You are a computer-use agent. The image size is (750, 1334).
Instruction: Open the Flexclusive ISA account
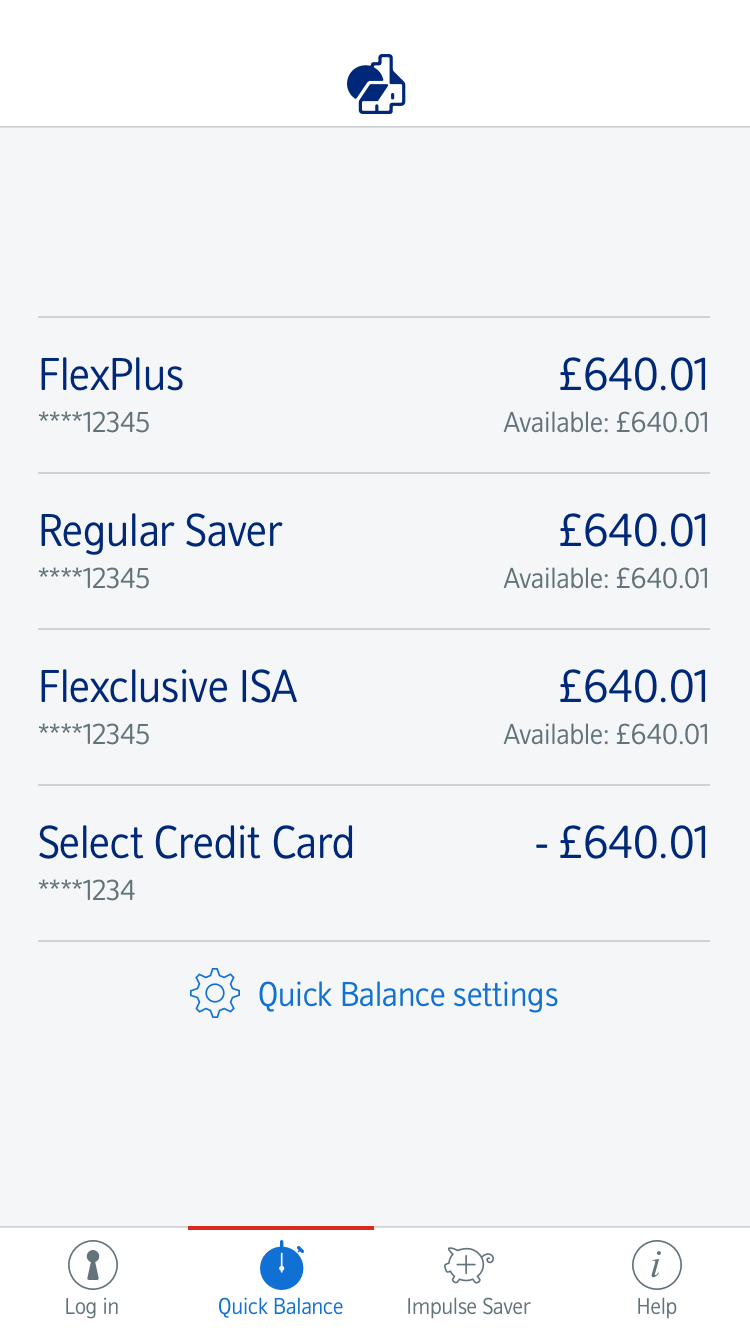tap(374, 707)
